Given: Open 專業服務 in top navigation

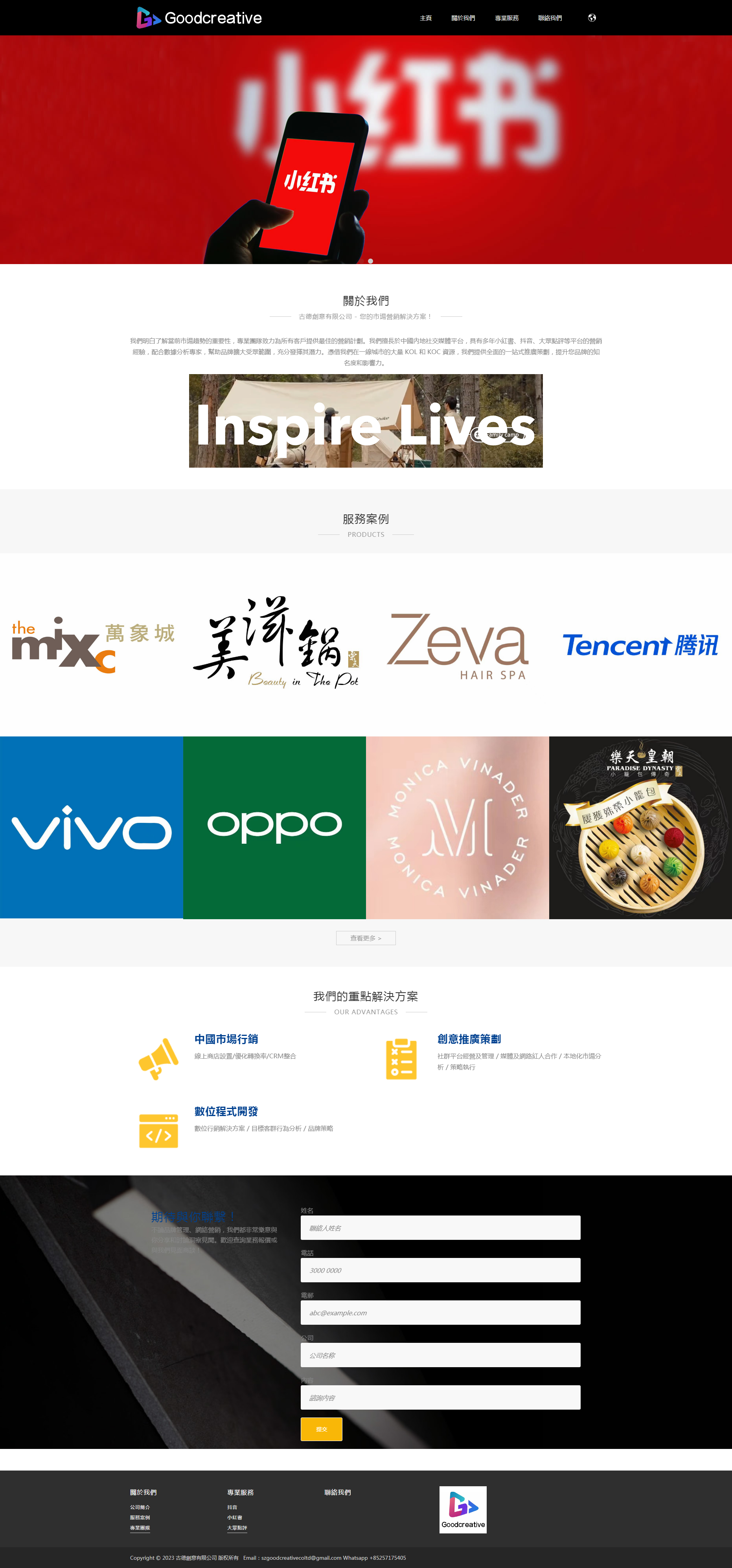Looking at the screenshot, I should click(506, 18).
